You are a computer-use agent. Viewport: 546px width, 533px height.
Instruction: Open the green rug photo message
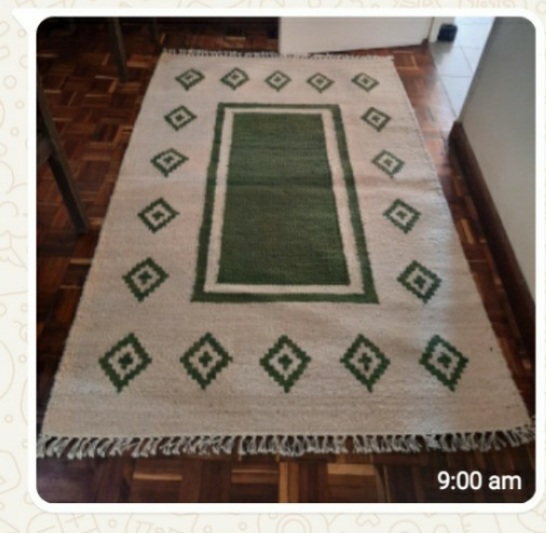[286, 260]
